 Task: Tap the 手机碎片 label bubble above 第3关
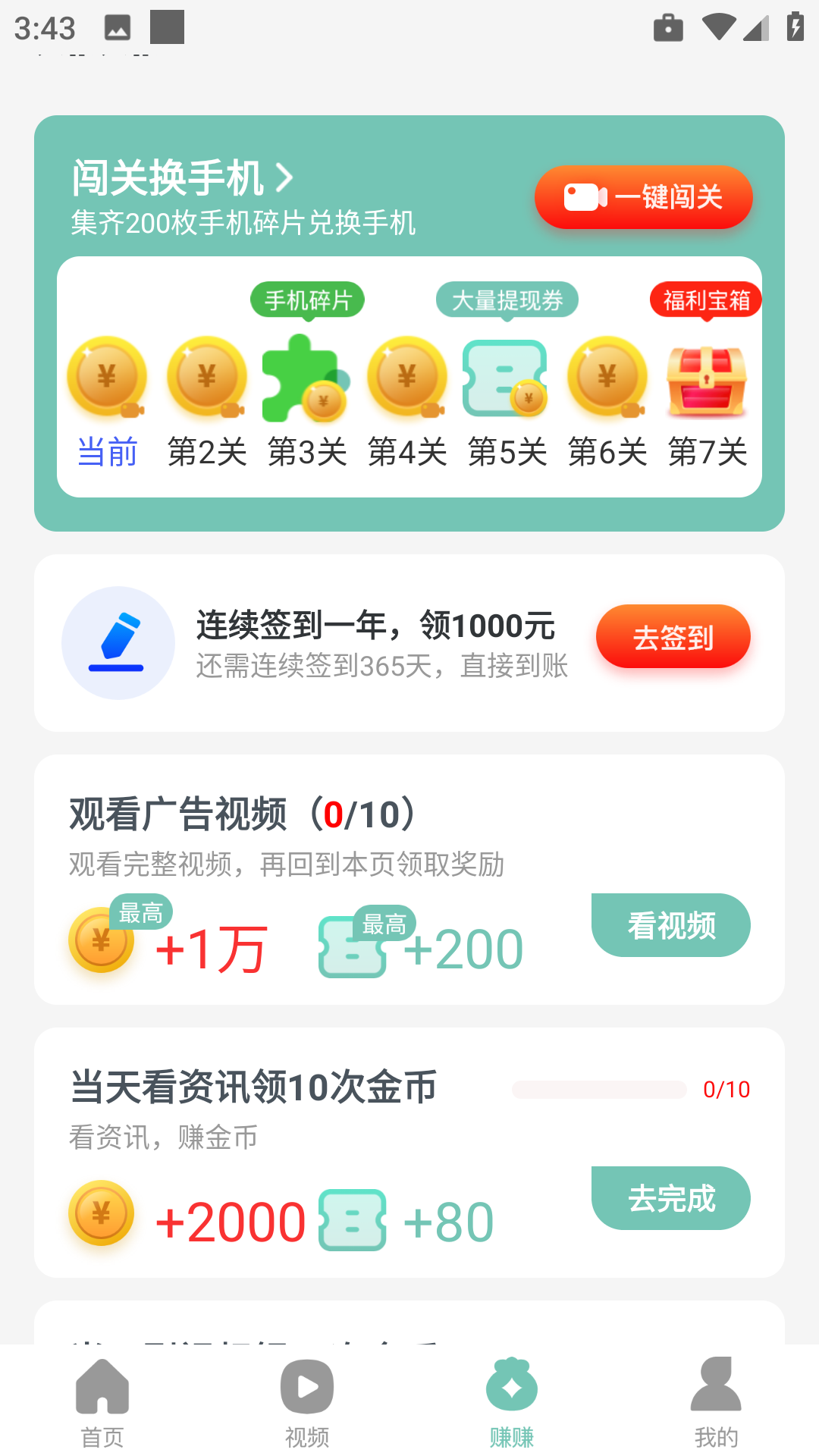tap(306, 300)
